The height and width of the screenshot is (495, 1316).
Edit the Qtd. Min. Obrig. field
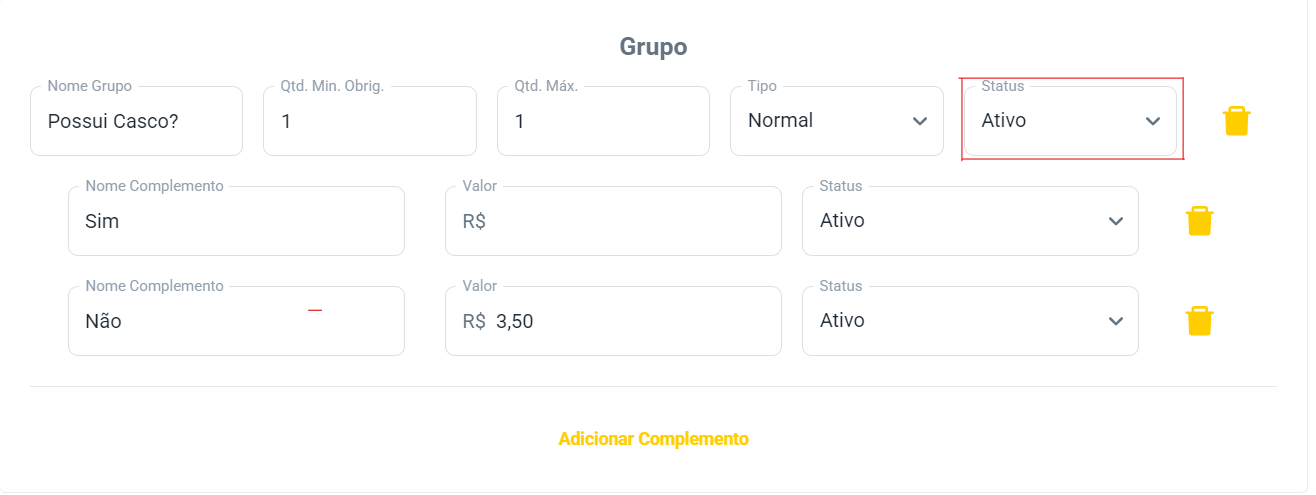coord(369,121)
